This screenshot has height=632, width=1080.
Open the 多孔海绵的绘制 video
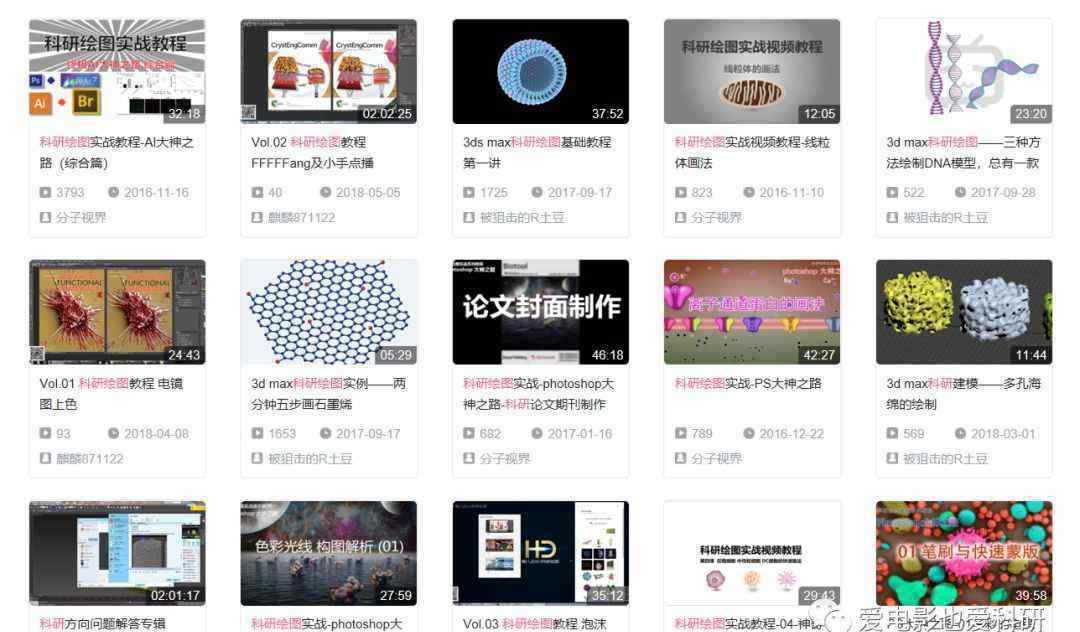coord(963,312)
